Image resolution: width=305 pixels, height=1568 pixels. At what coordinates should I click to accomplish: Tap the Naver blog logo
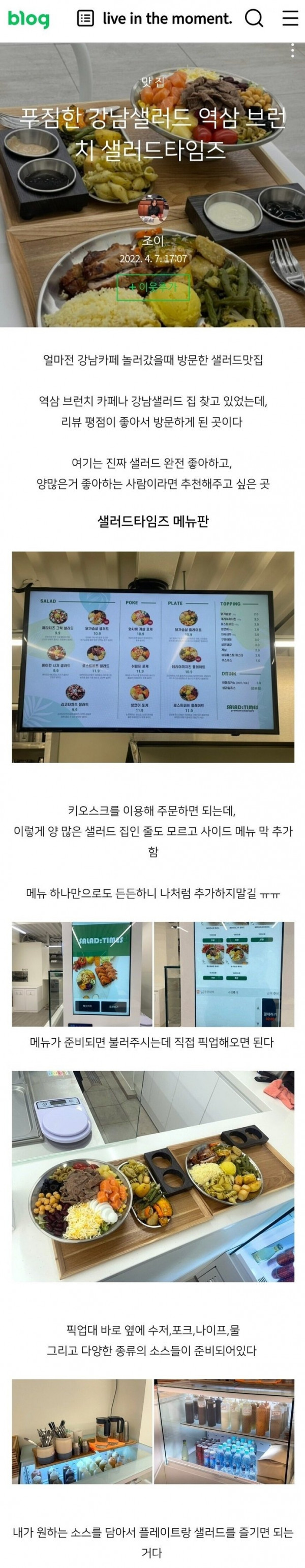tap(28, 19)
